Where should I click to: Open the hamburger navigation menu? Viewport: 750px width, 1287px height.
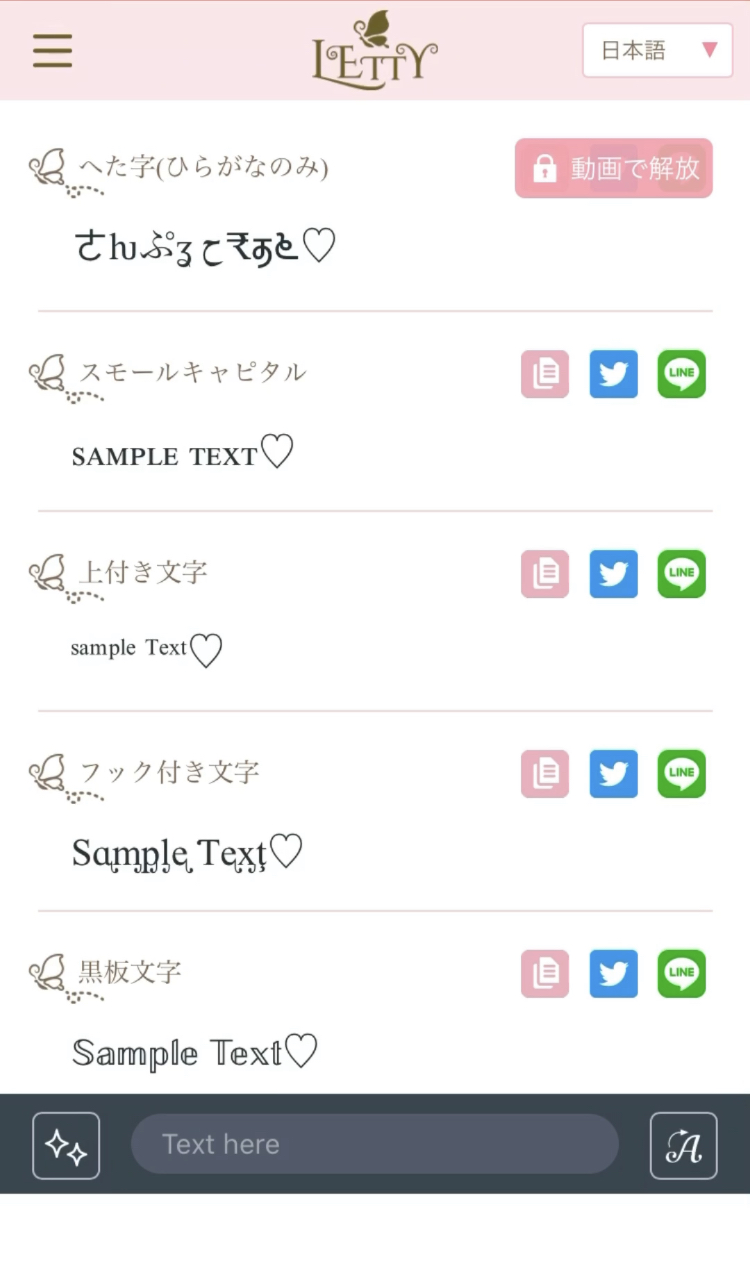pyautogui.click(x=52, y=50)
